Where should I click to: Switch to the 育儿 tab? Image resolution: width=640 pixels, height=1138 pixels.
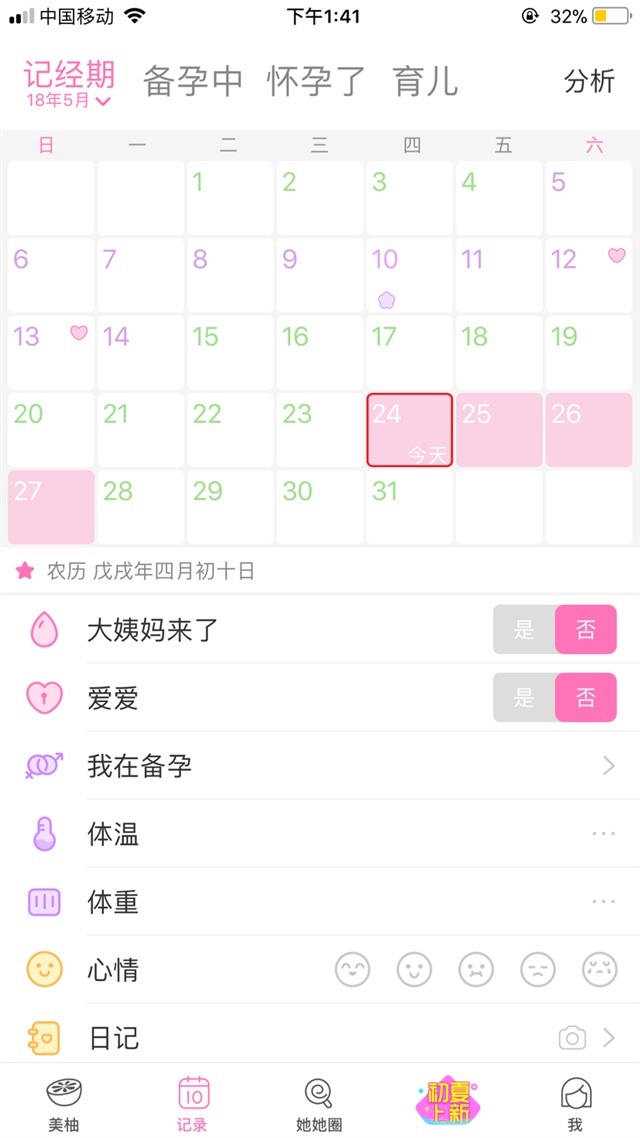425,81
